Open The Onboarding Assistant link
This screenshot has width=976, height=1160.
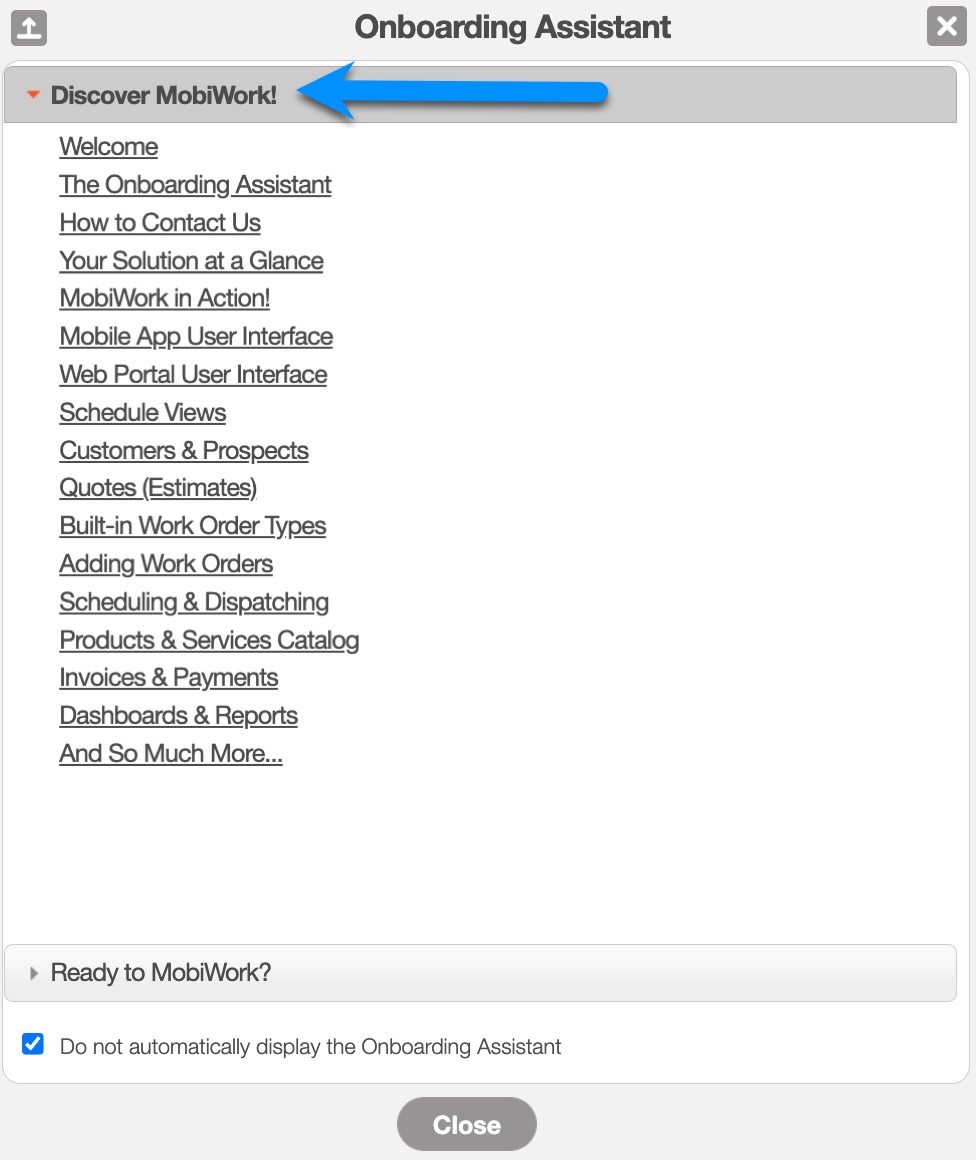[195, 185]
